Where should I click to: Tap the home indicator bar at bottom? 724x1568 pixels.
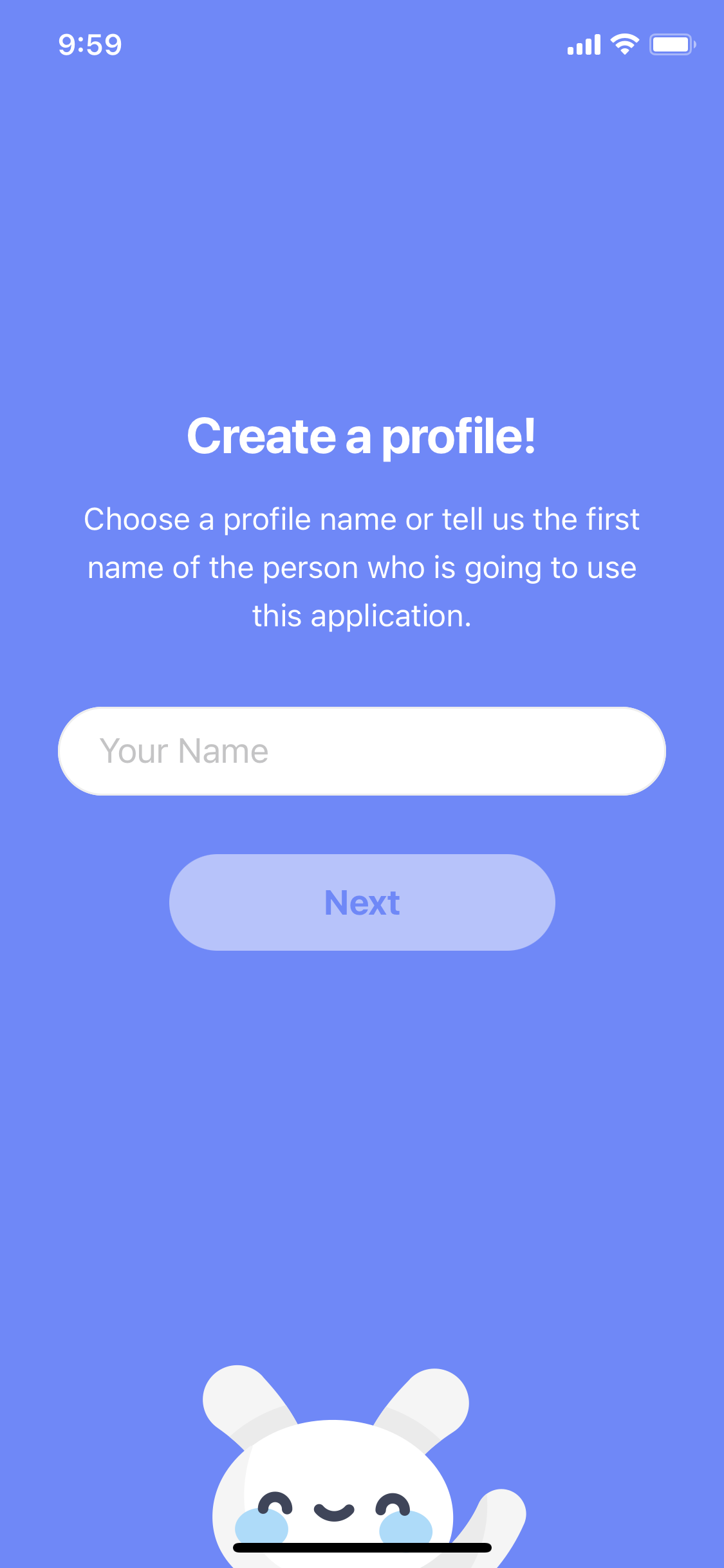click(362, 1545)
